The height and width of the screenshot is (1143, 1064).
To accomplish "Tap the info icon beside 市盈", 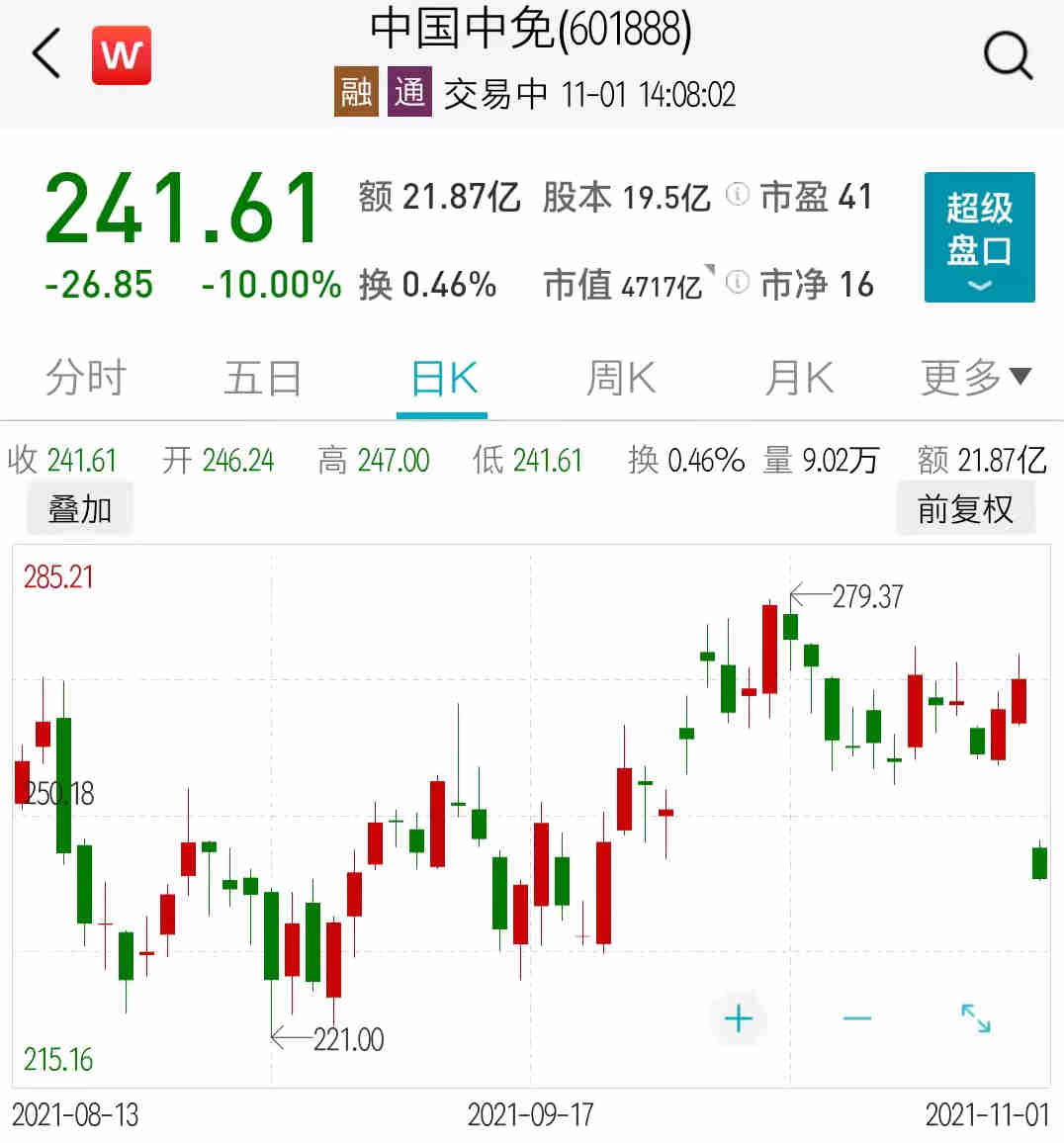I will click(x=738, y=195).
